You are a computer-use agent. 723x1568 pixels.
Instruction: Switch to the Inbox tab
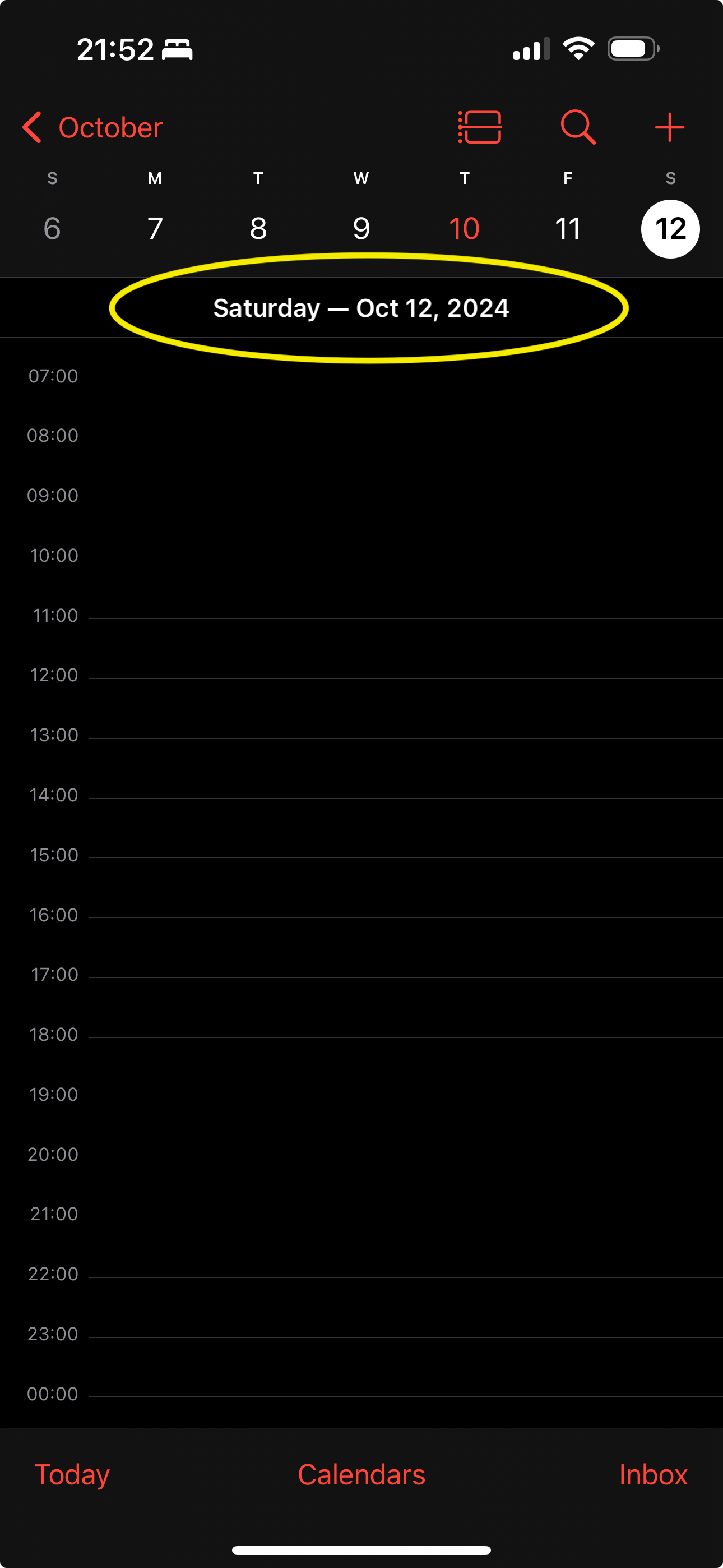coord(653,1474)
